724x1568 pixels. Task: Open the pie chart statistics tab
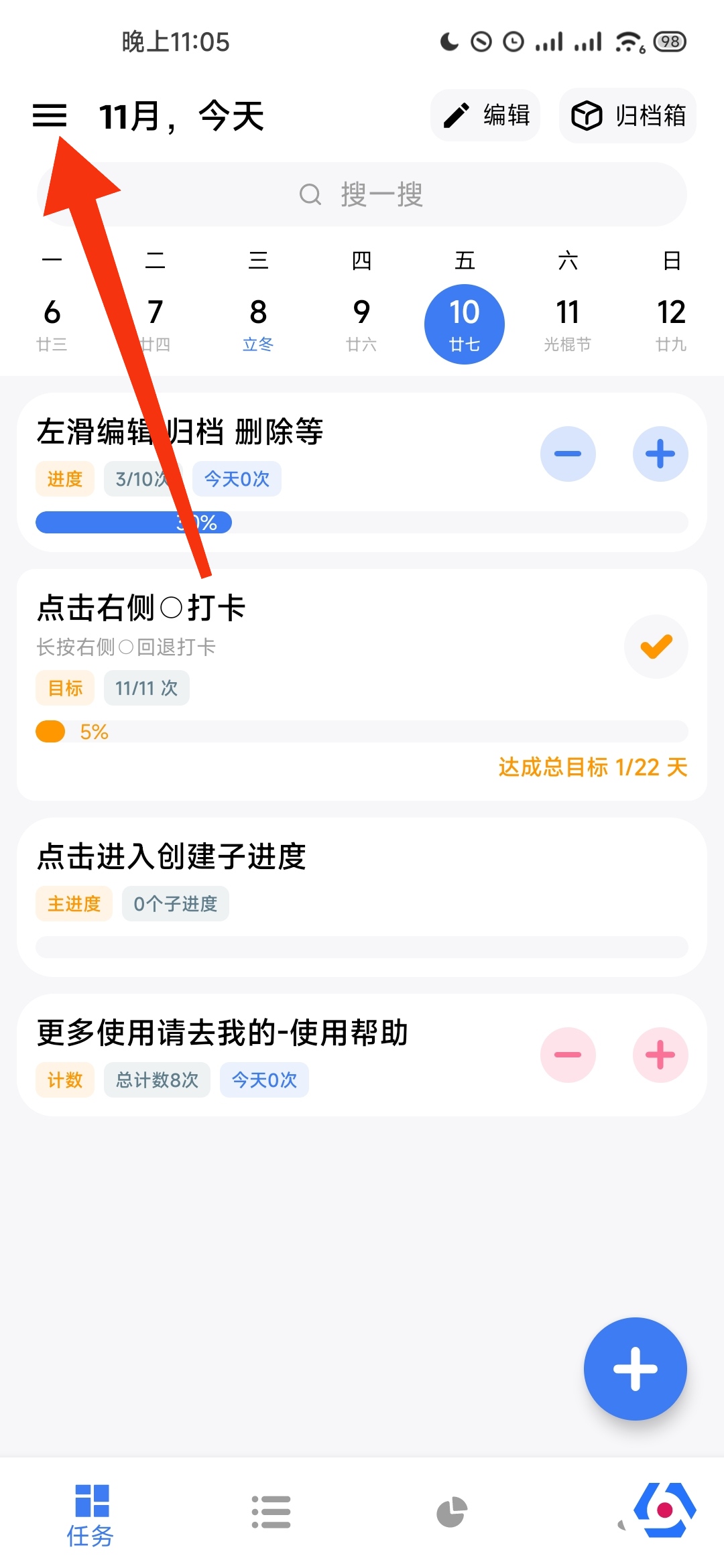pos(452,1512)
